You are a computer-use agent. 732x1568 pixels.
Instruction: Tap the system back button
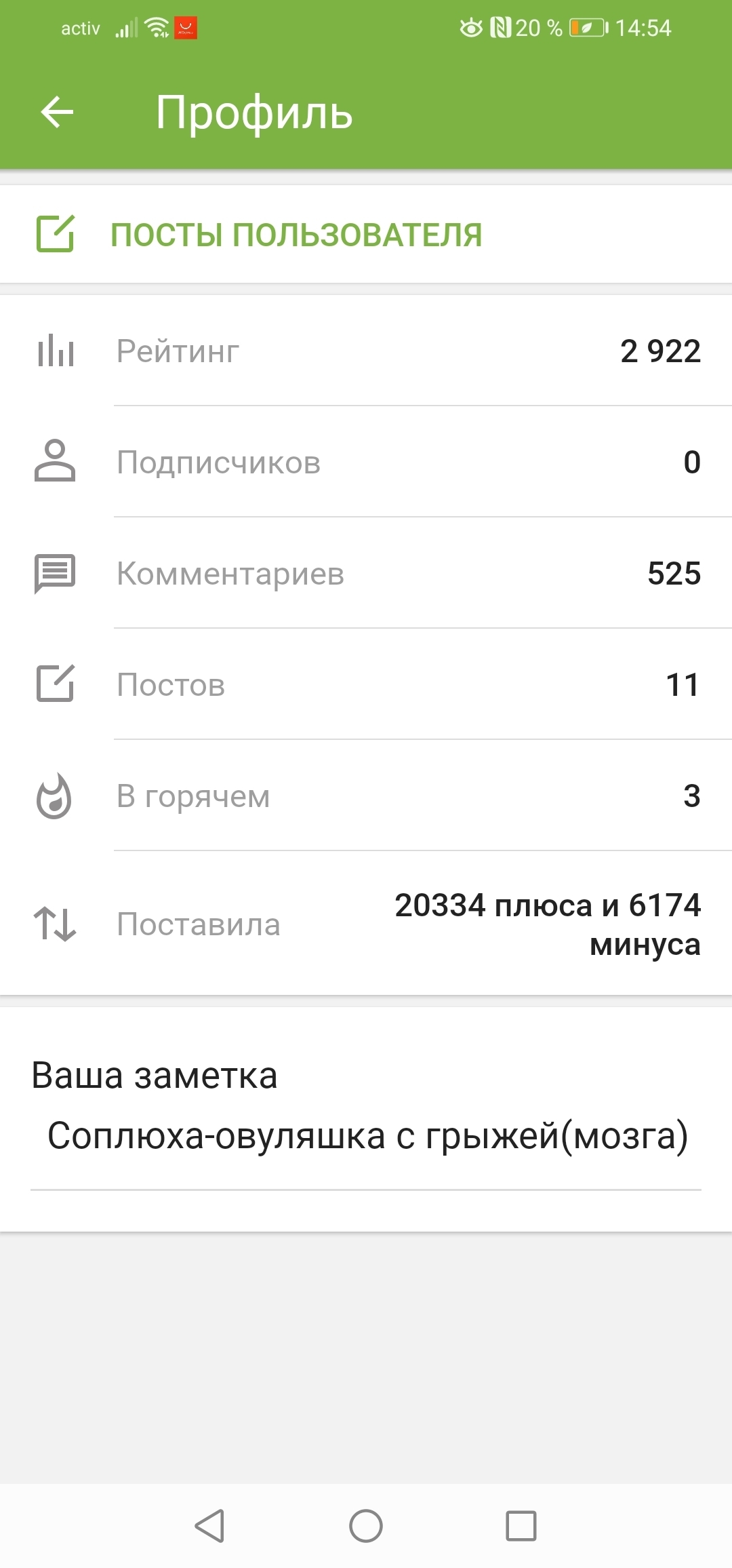click(x=209, y=1525)
